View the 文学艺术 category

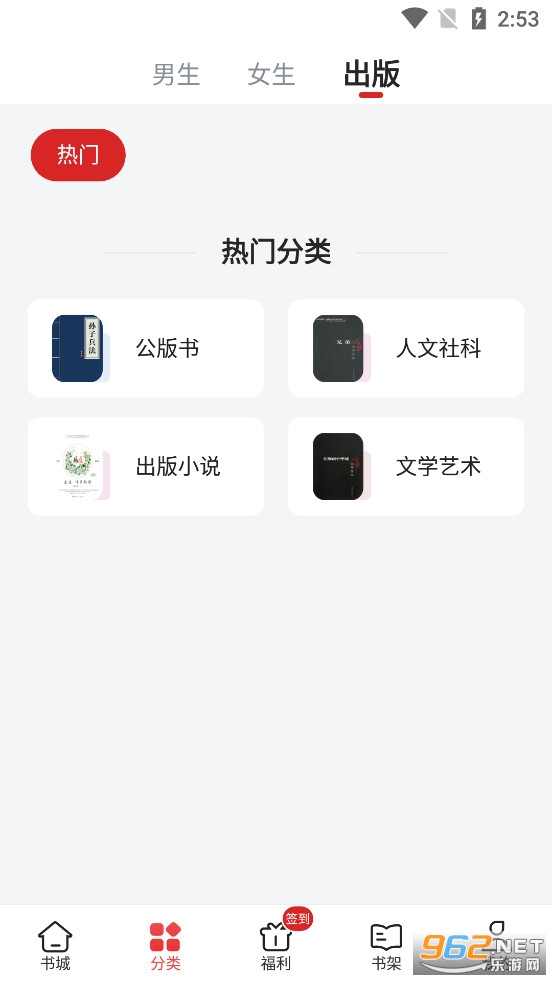[x=406, y=466]
